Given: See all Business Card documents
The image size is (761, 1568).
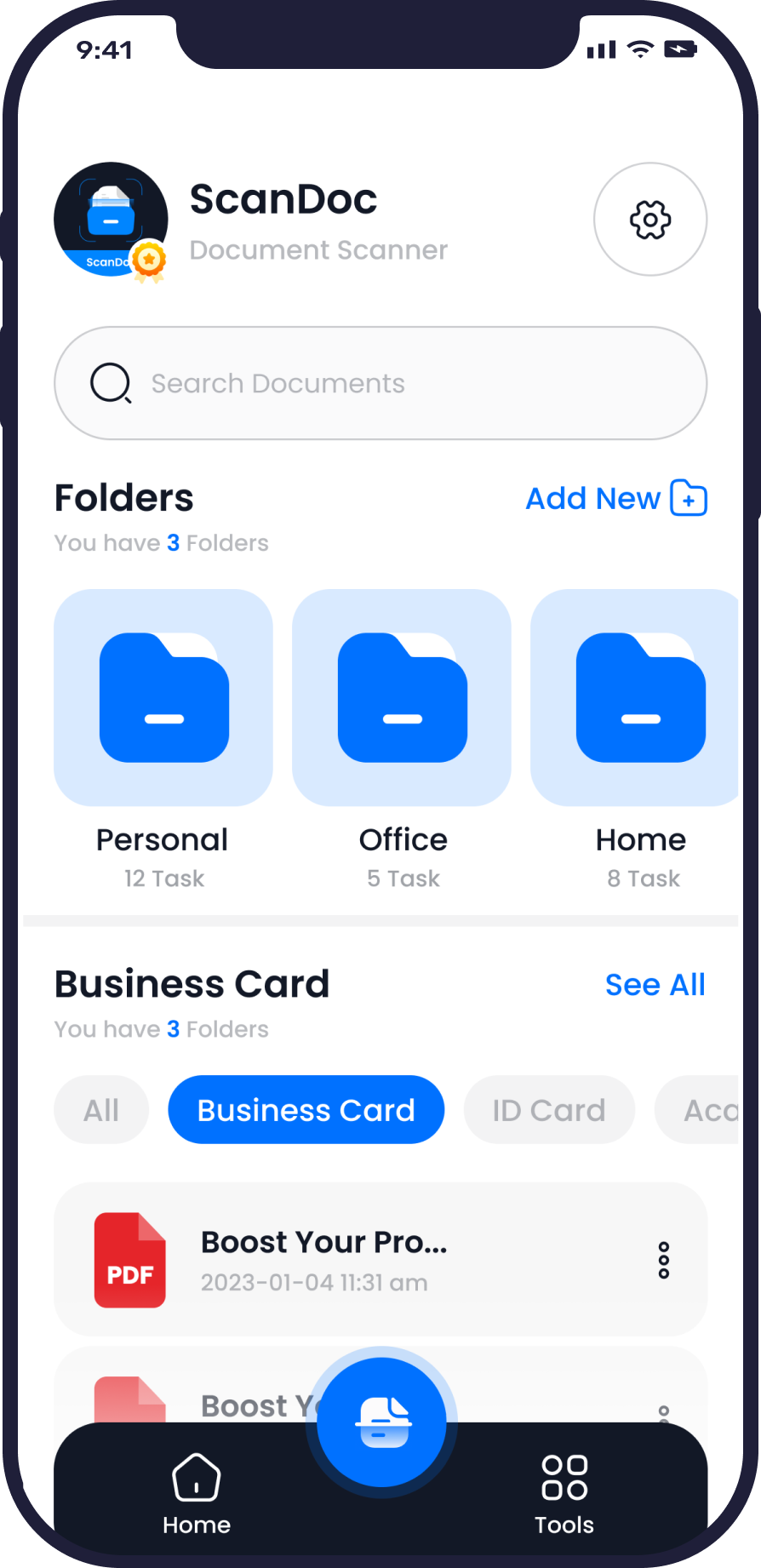Looking at the screenshot, I should click(655, 985).
